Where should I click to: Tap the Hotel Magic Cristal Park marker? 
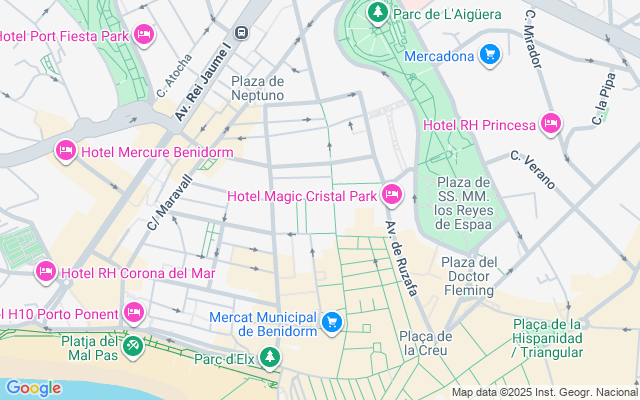pyautogui.click(x=391, y=194)
